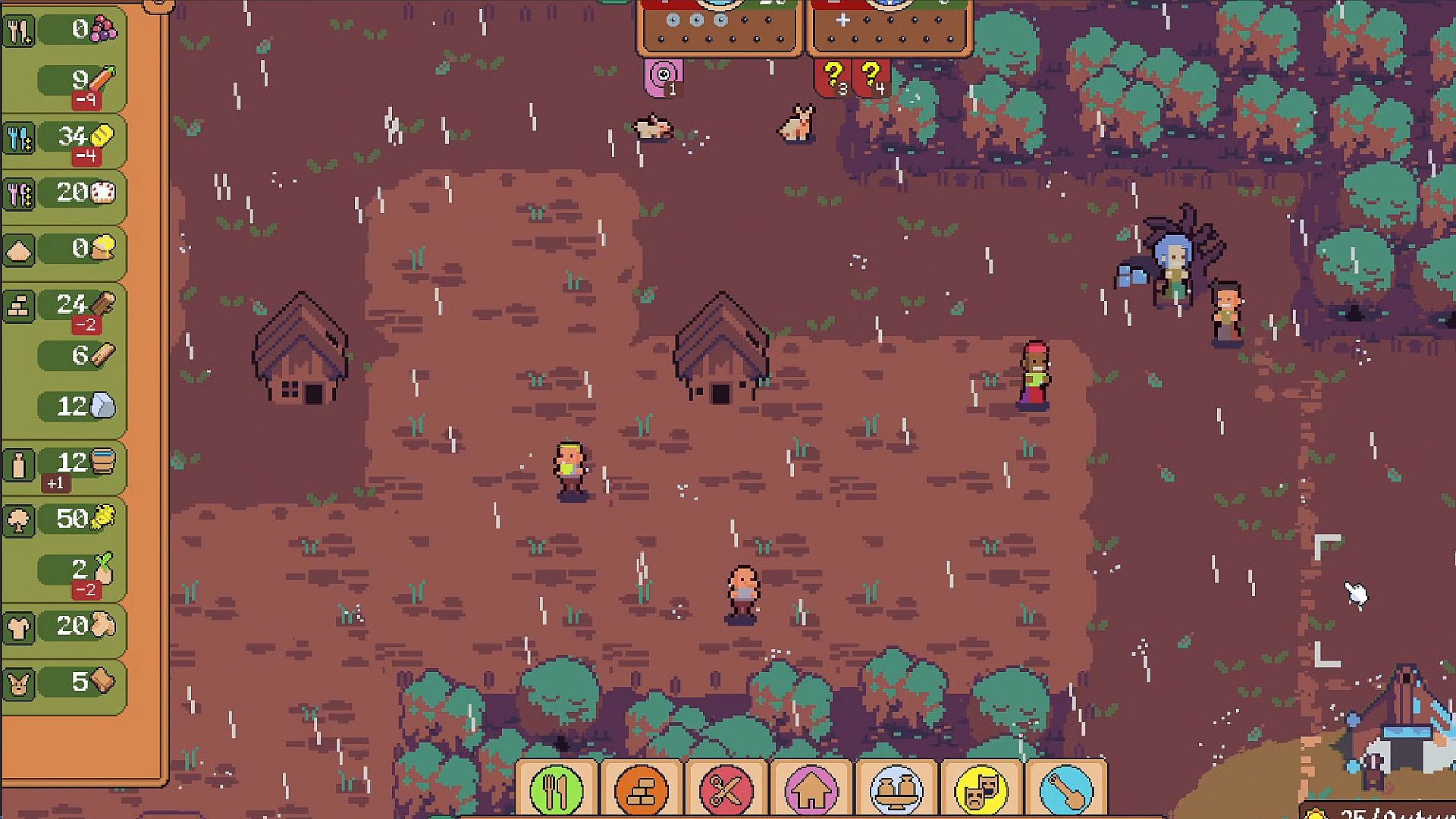Open the question mark quest numbered 3
Image resolution: width=1456 pixels, height=819 pixels.
click(x=834, y=77)
